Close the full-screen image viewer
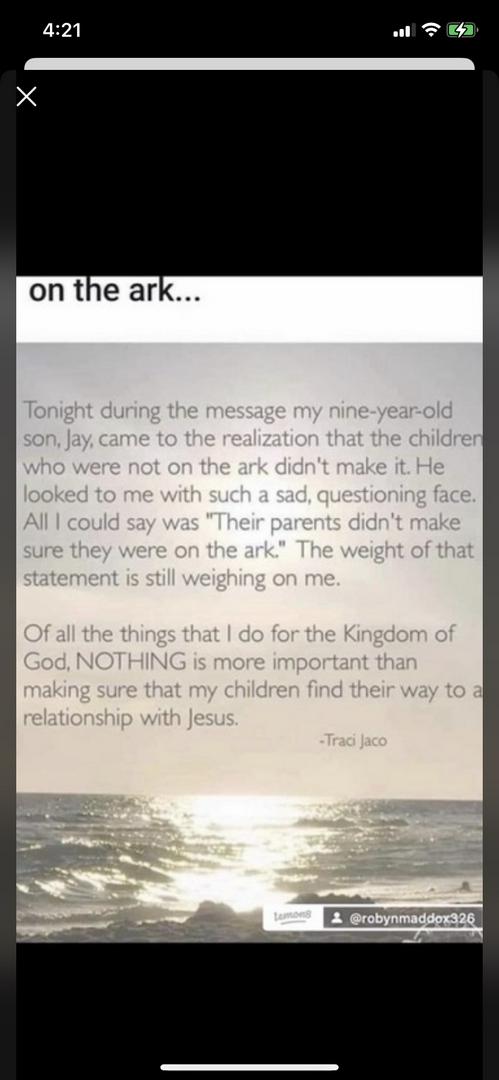Viewport: 499px width, 1080px height. pos(26,97)
